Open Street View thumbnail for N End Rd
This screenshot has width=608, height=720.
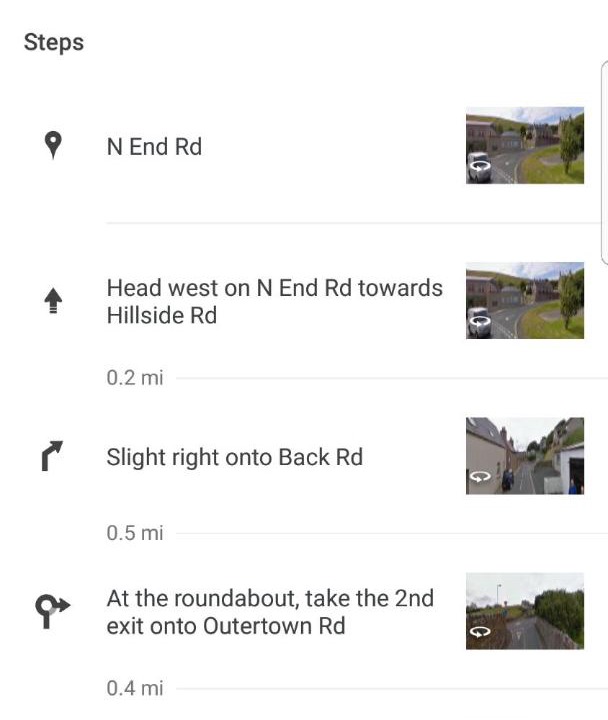[x=524, y=146]
